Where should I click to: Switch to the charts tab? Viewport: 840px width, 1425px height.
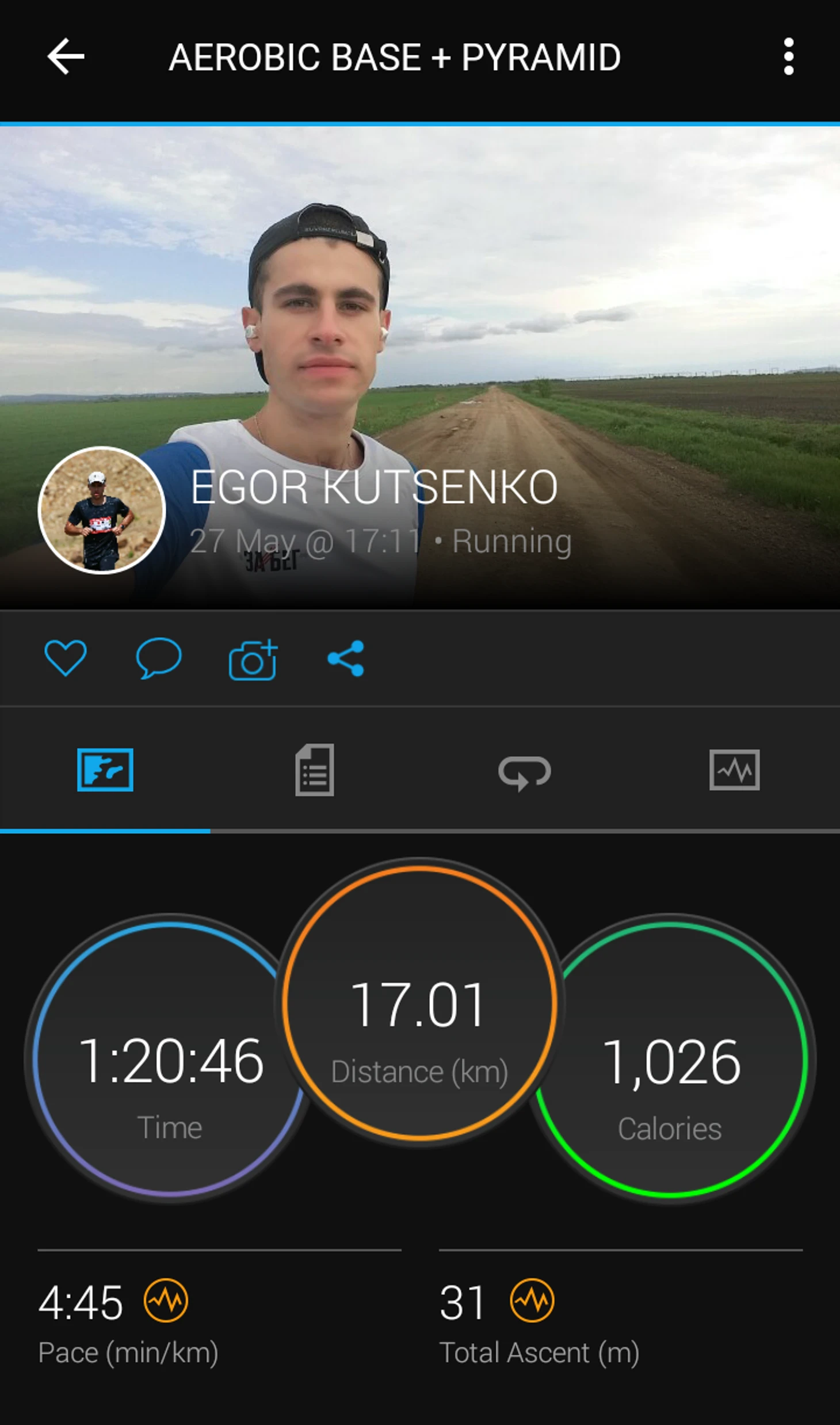pos(734,770)
